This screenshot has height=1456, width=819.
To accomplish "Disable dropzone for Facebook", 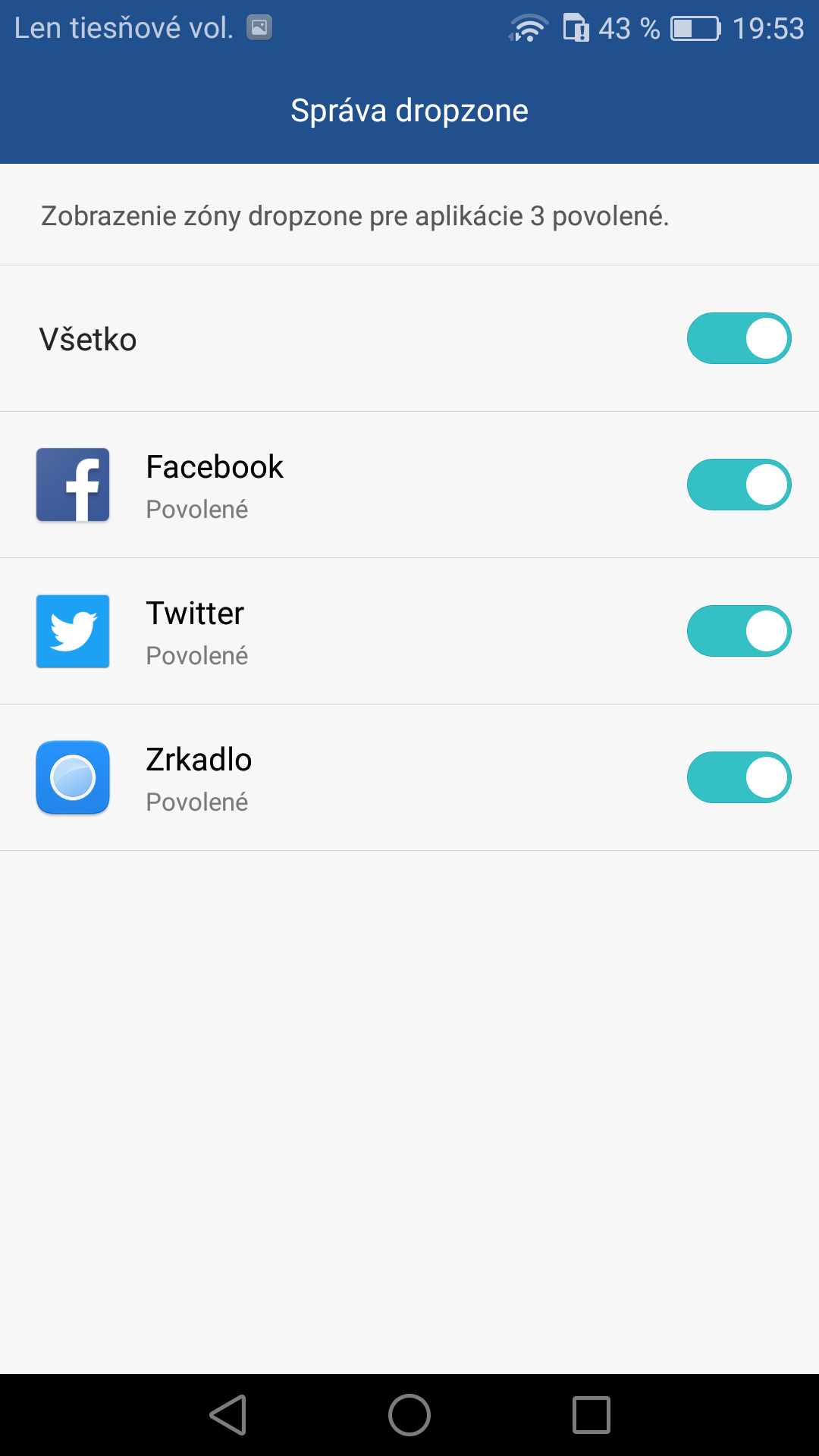I will click(x=739, y=485).
